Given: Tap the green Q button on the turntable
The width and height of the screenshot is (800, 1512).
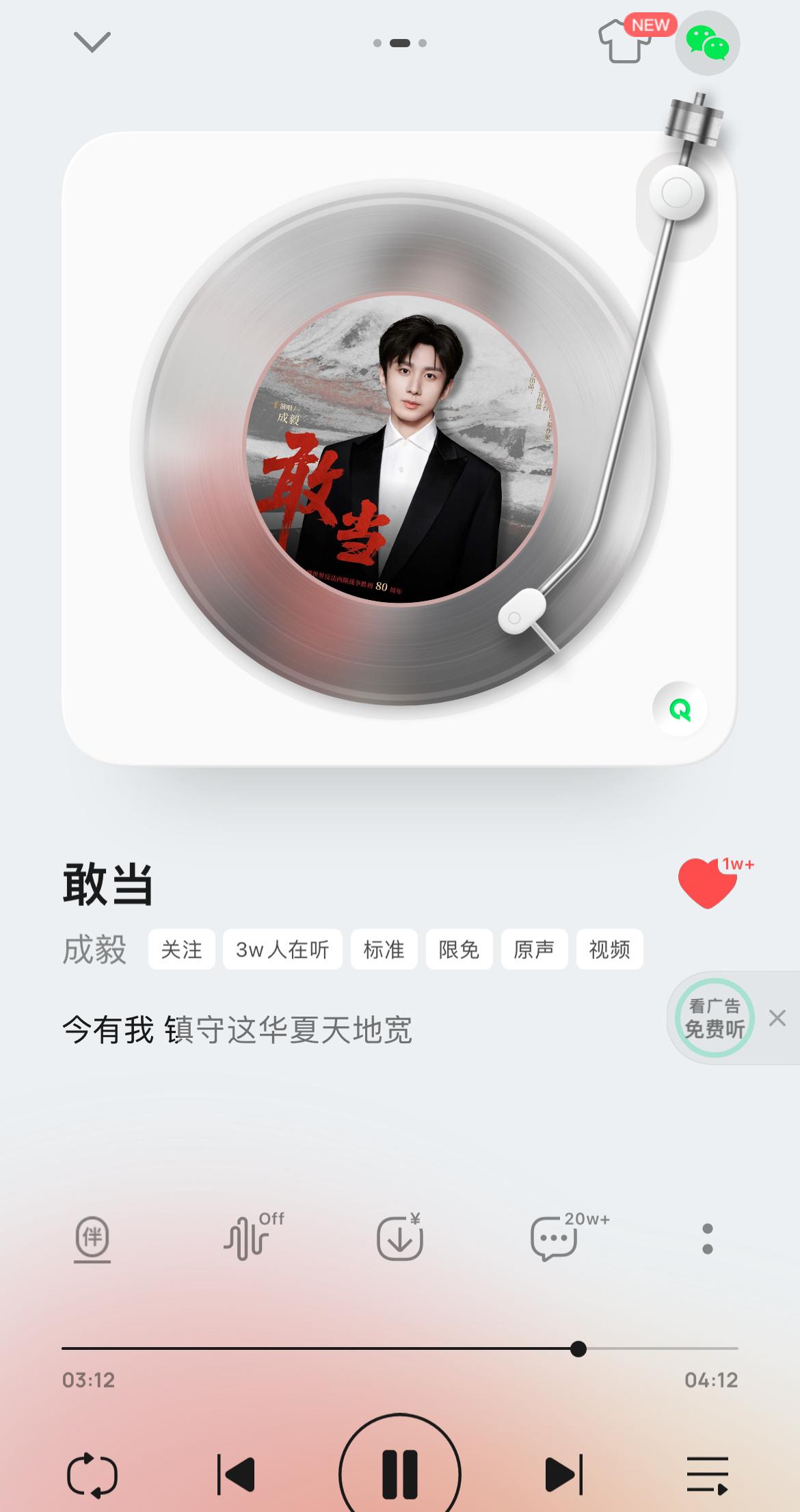Looking at the screenshot, I should click(x=680, y=709).
